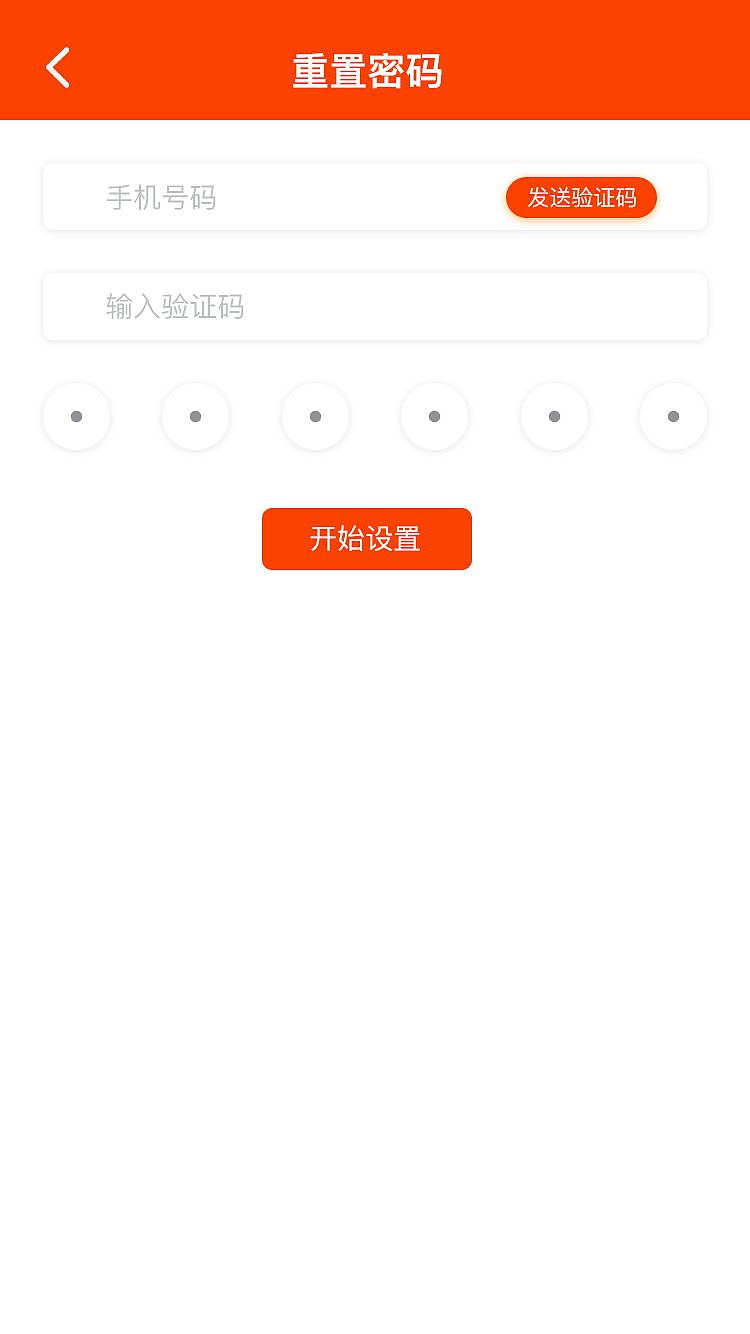Image resolution: width=750 pixels, height=1334 pixels.
Task: Click the orange header bar
Action: tap(375, 59)
